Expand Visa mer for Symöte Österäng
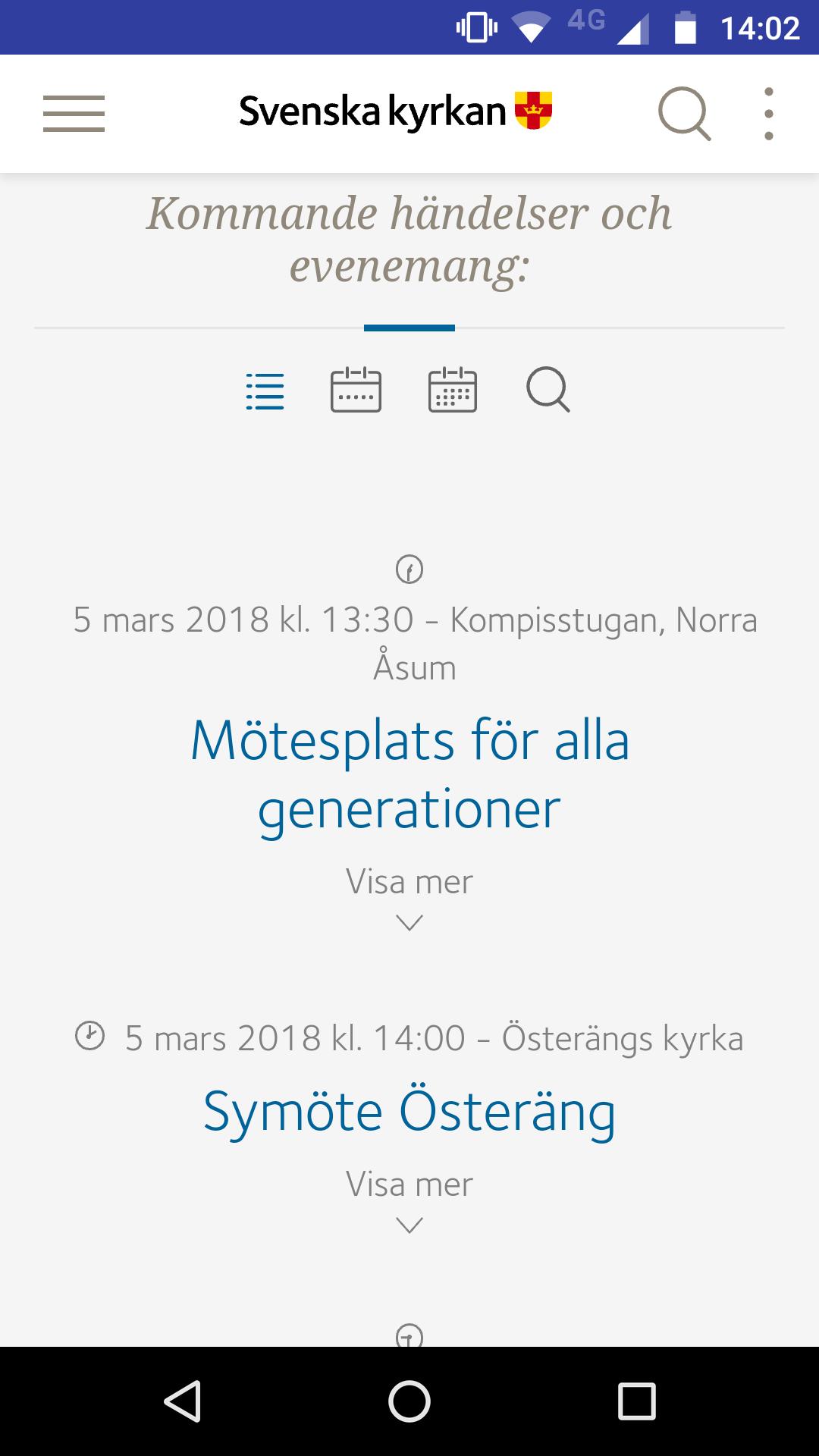The width and height of the screenshot is (819, 1456). tap(409, 1183)
